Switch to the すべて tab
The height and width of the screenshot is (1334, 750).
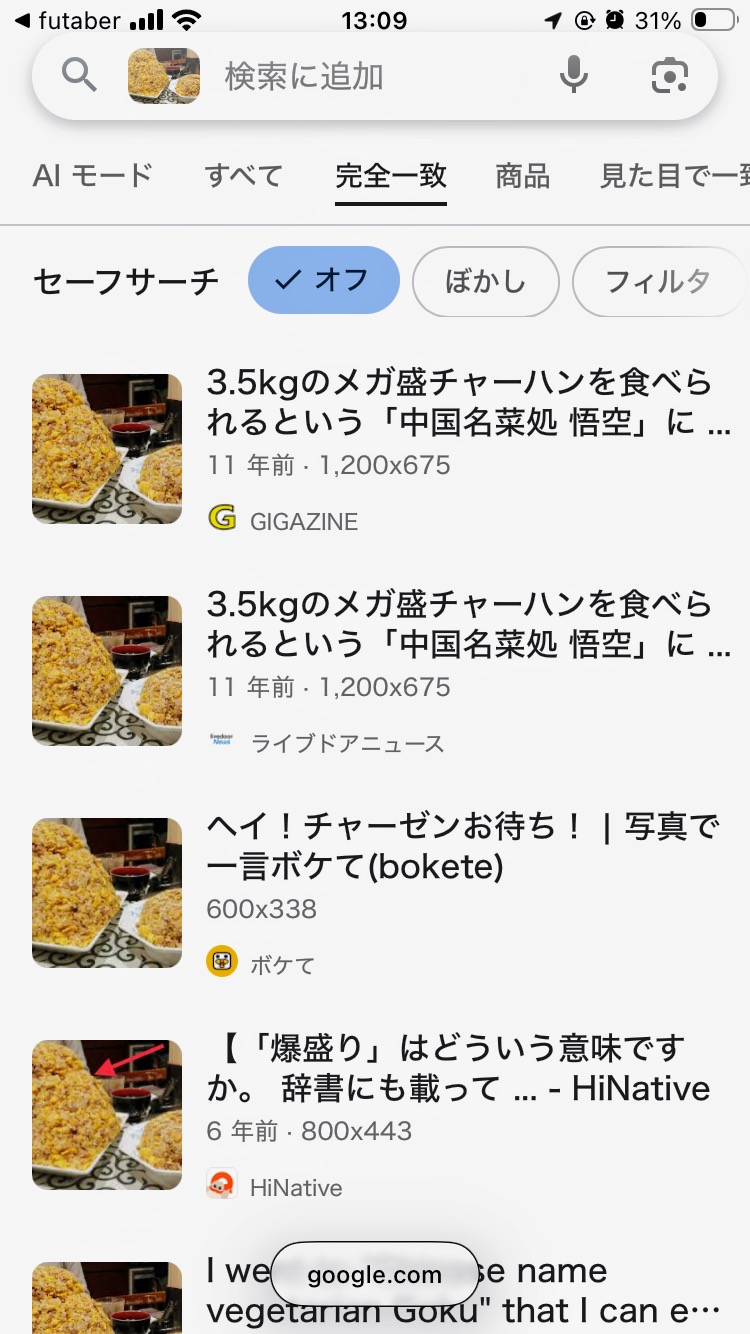[x=243, y=177]
